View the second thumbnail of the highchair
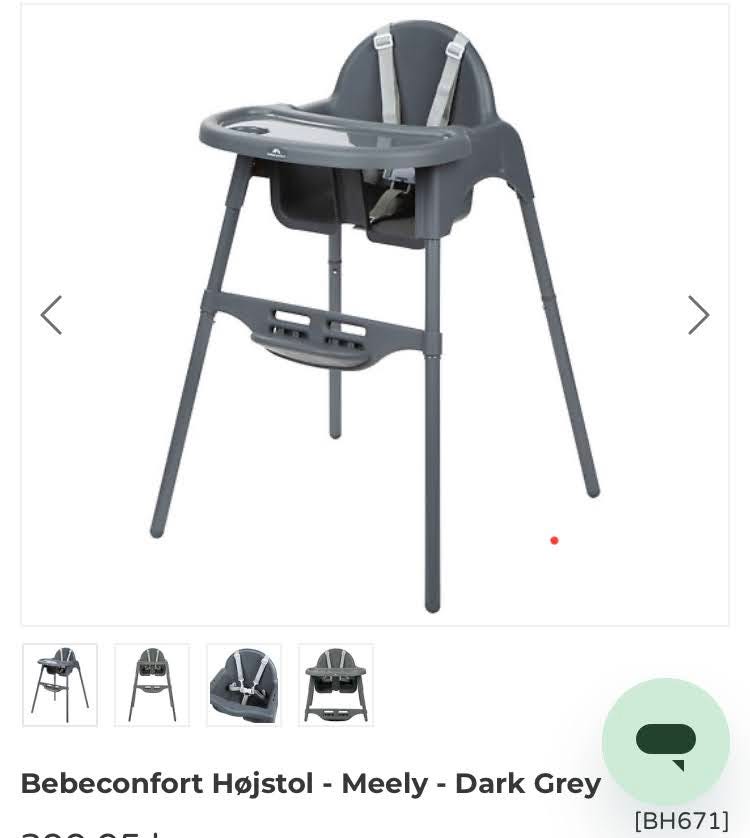This screenshot has height=838, width=750. [x=152, y=685]
